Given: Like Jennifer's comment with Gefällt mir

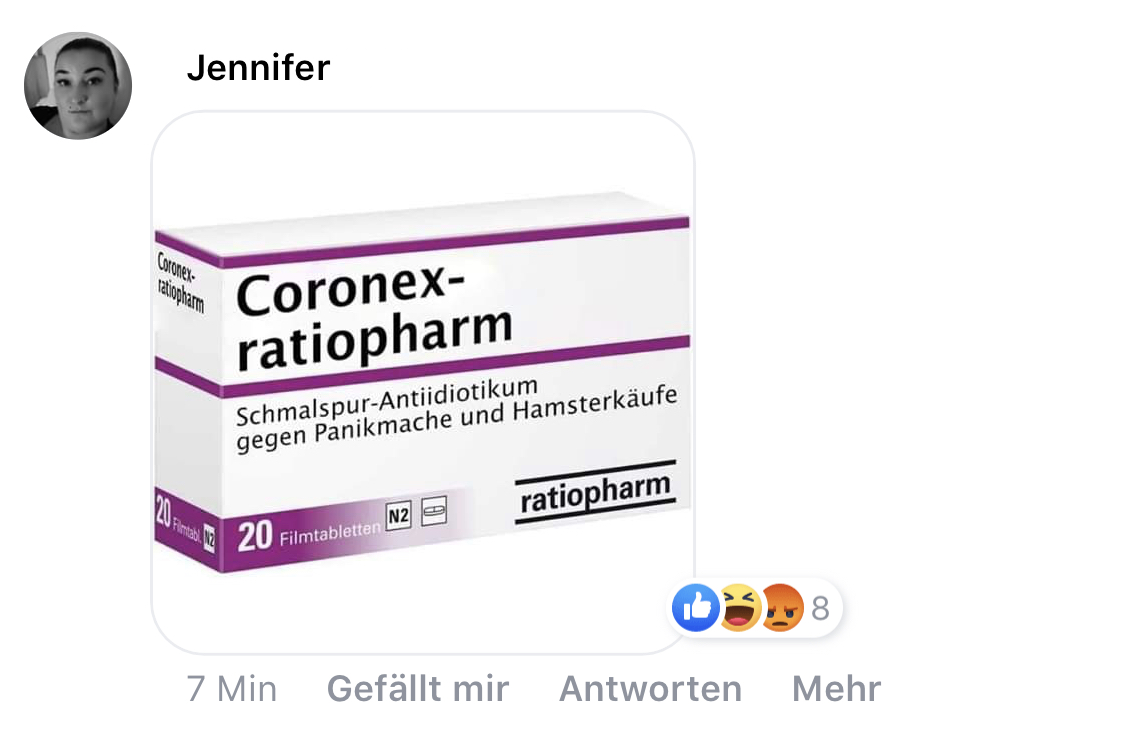Looking at the screenshot, I should click(418, 689).
